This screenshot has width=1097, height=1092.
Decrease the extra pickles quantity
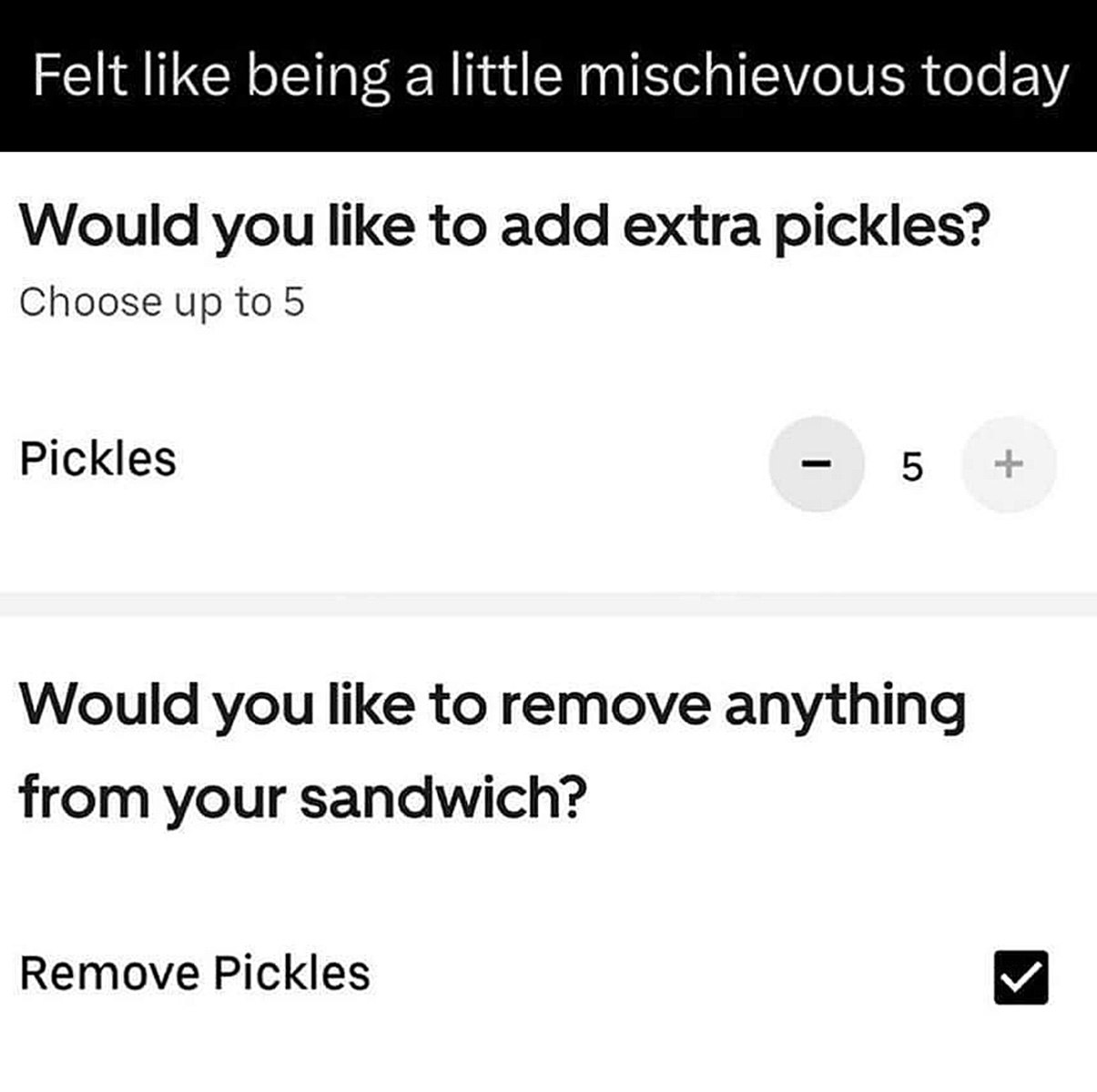tap(817, 464)
